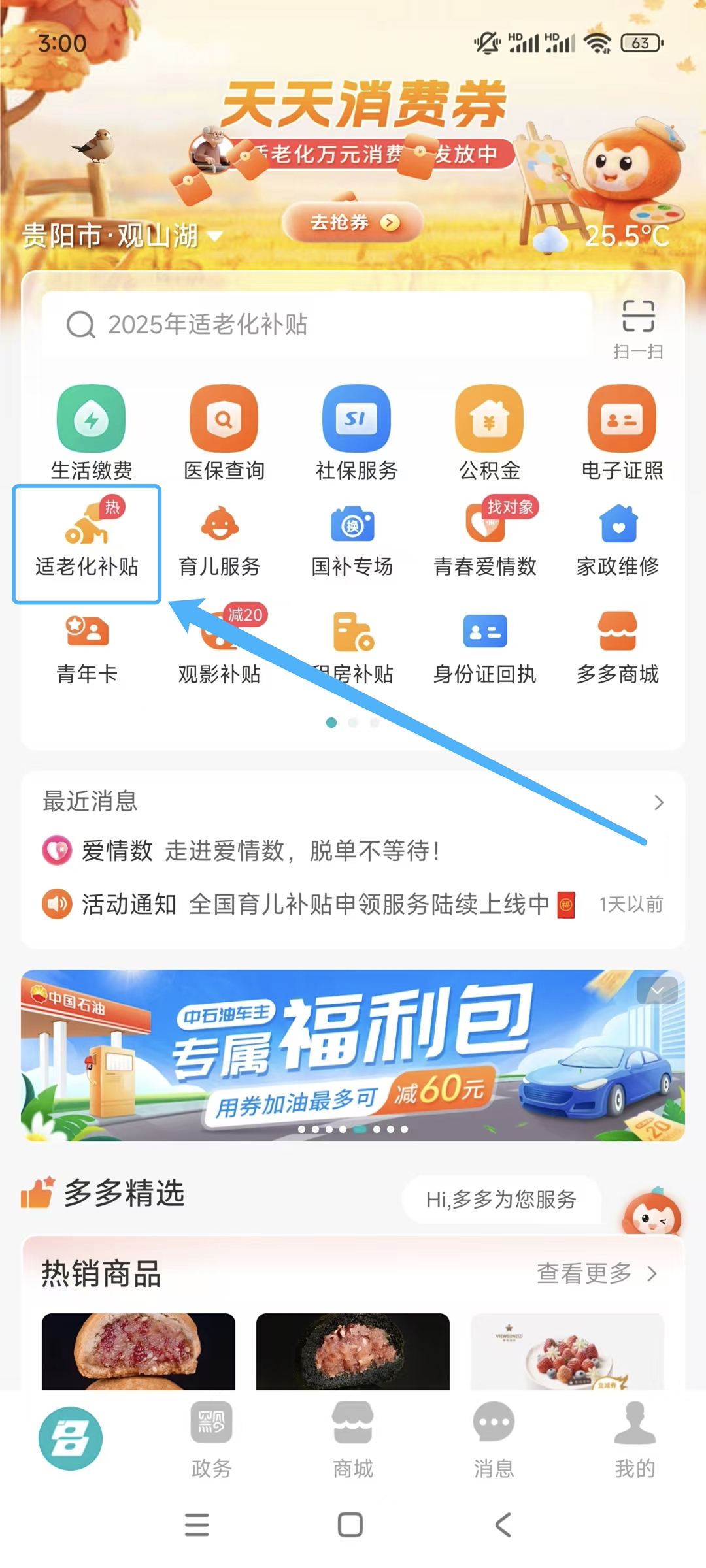The width and height of the screenshot is (706, 1568).
Task: Open 身份证回执
Action: (x=484, y=648)
